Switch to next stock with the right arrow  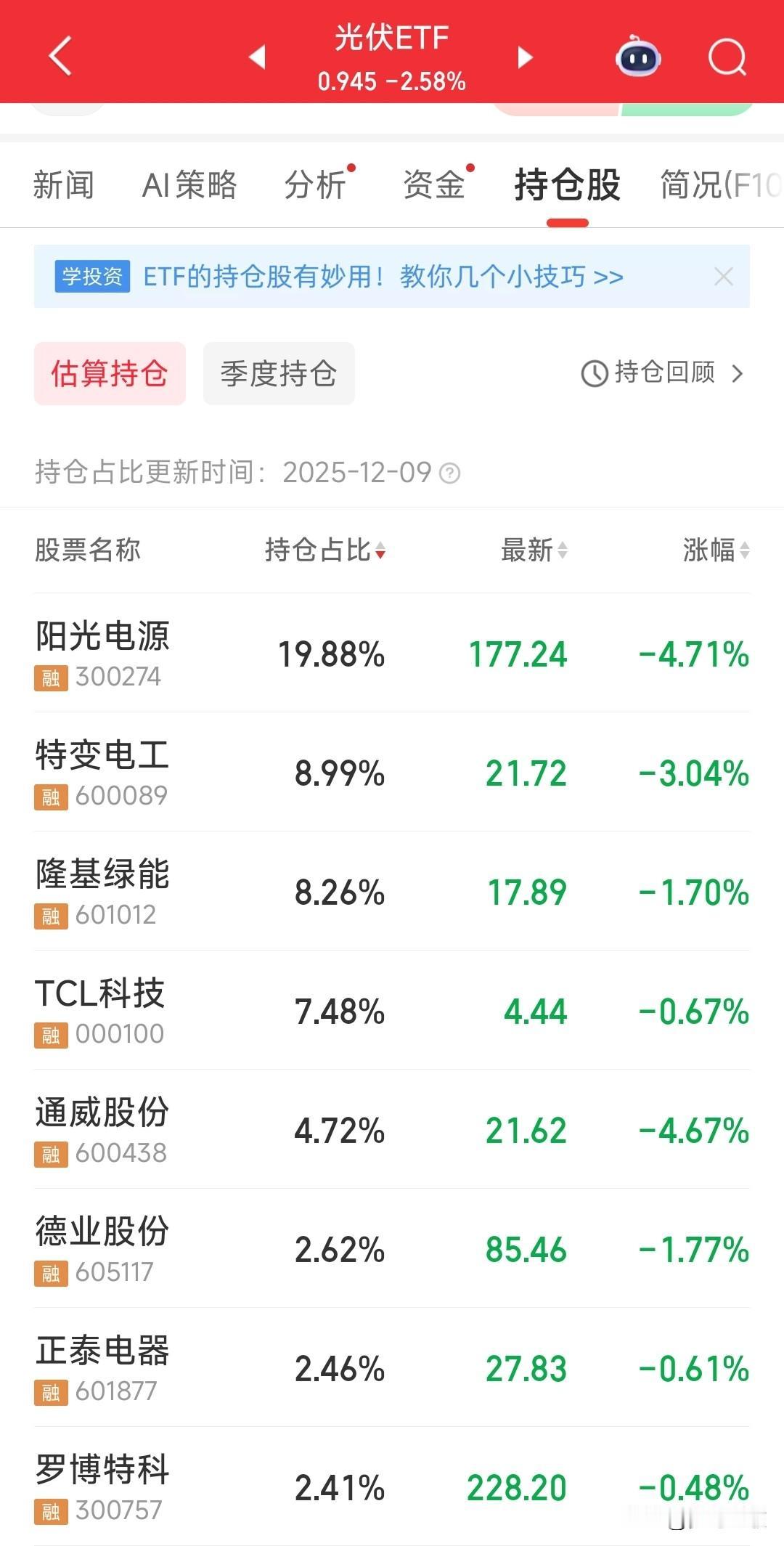526,57
